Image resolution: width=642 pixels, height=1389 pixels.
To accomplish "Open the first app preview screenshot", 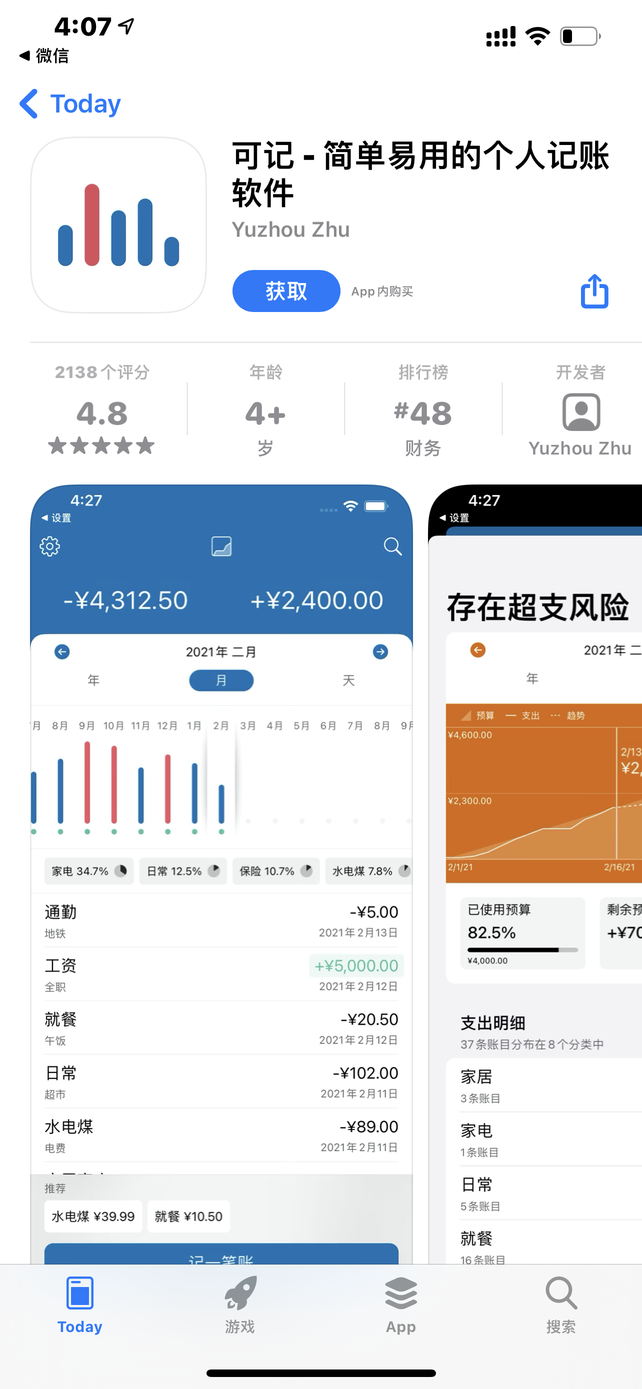I will point(221,870).
